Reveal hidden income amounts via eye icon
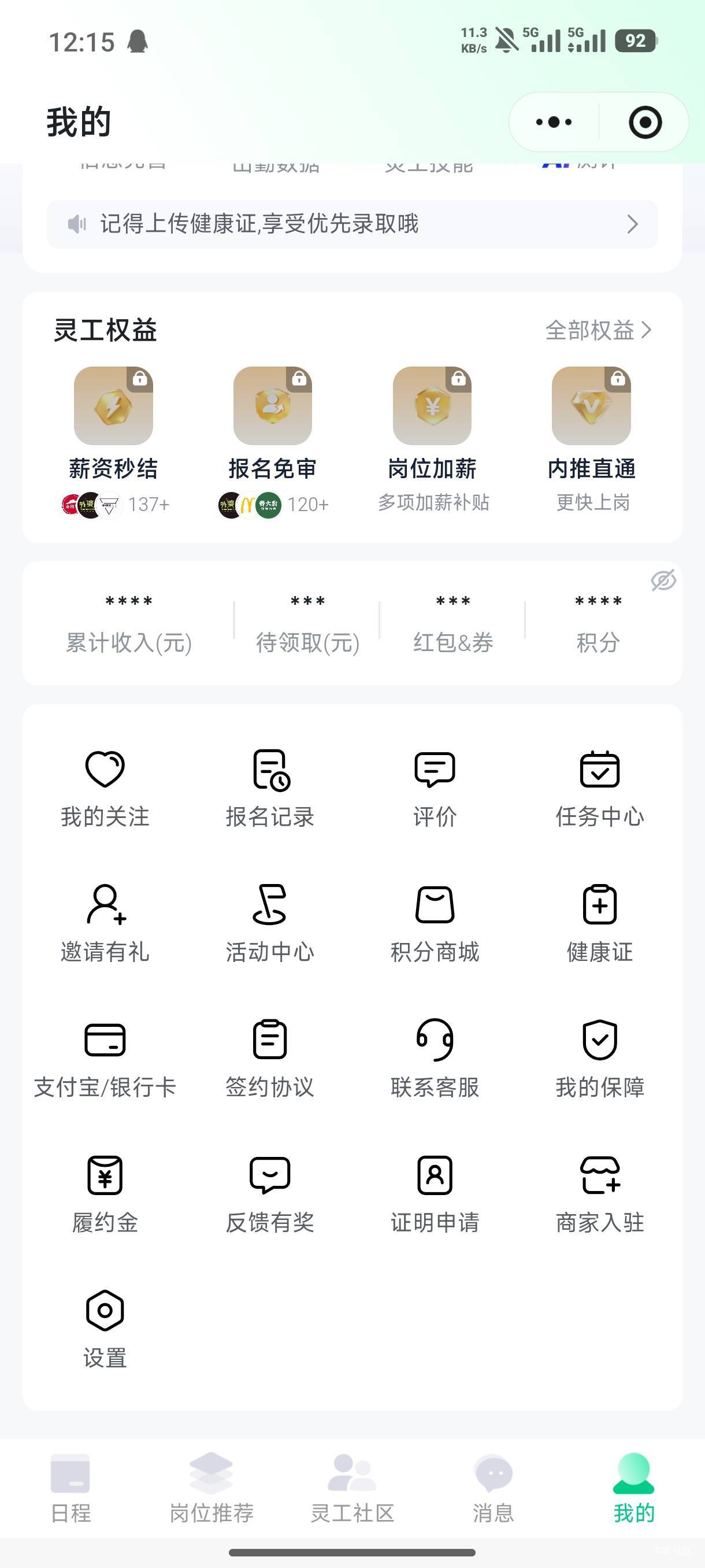Viewport: 705px width, 1568px height. pyautogui.click(x=663, y=580)
